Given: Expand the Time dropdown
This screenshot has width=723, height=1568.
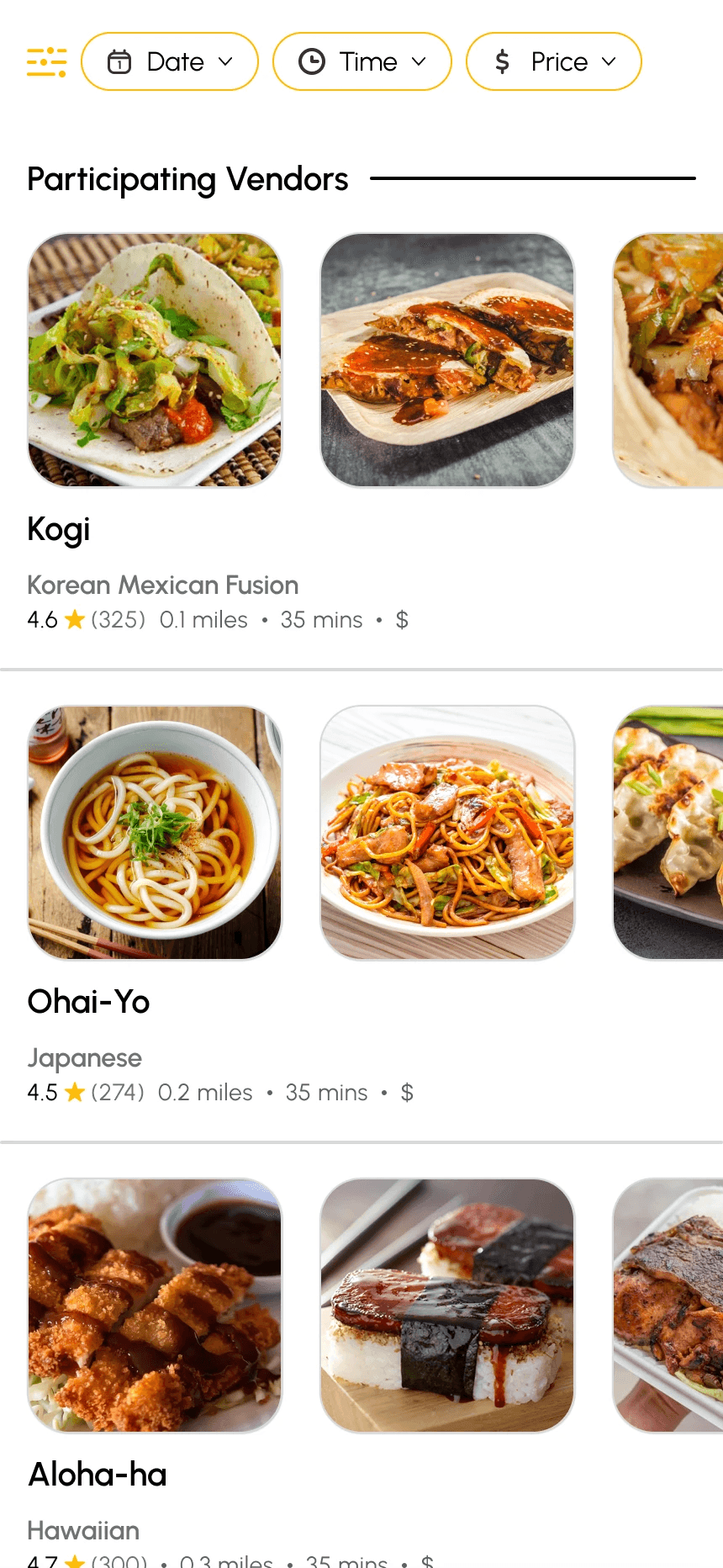Looking at the screenshot, I should (362, 62).
